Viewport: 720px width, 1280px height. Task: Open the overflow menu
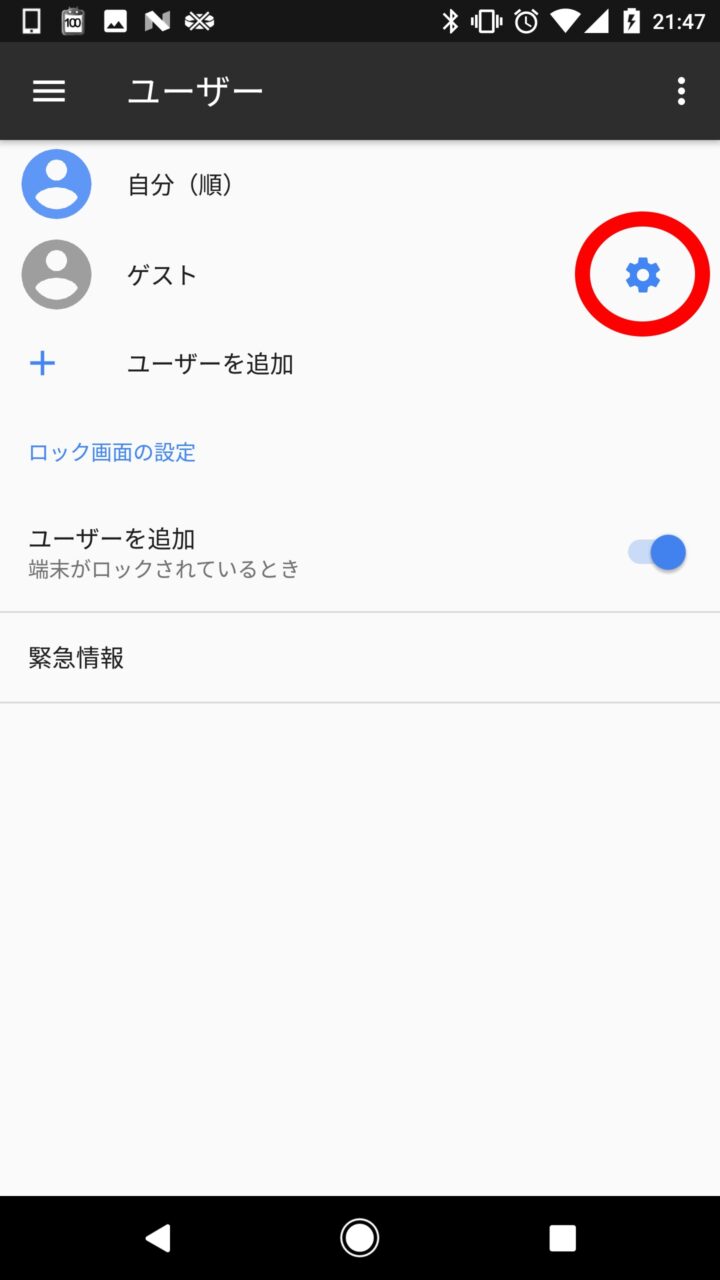pyautogui.click(x=681, y=91)
